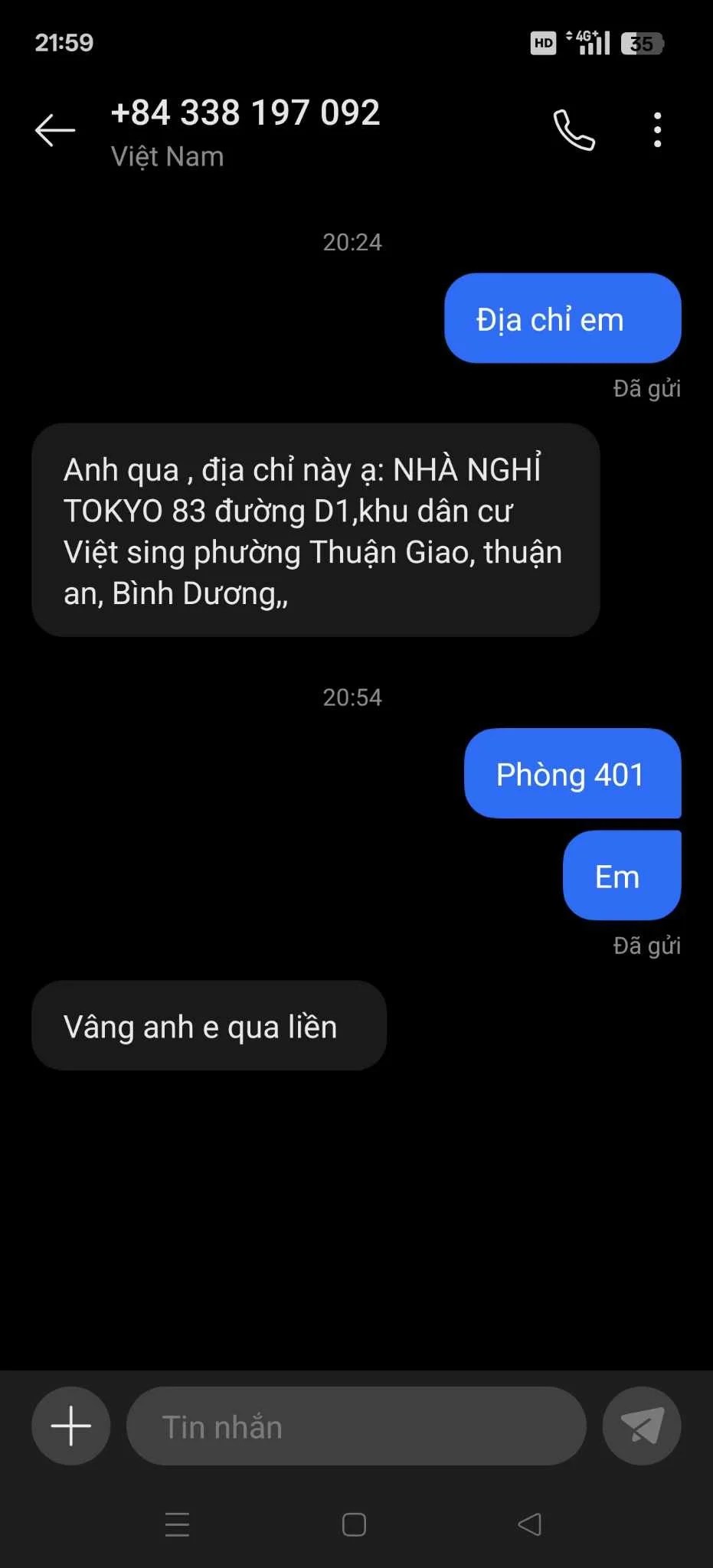Open recent apps from navigation bar

pyautogui.click(x=177, y=1524)
